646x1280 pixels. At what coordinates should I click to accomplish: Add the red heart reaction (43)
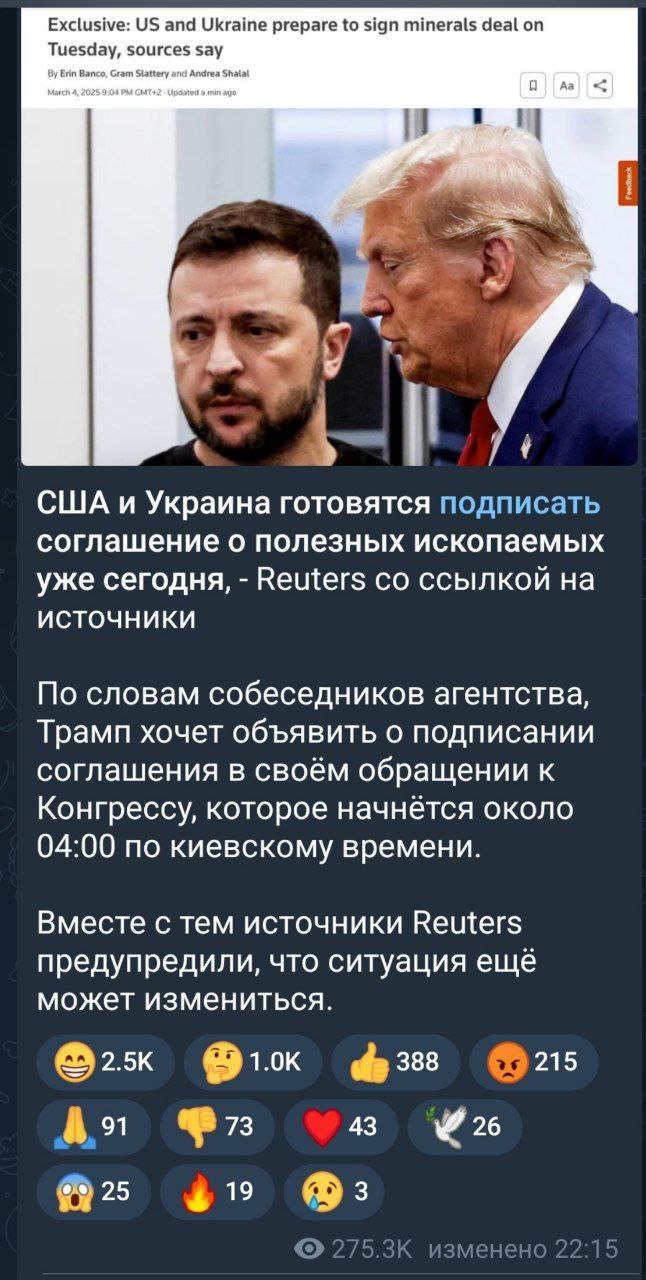340,1127
